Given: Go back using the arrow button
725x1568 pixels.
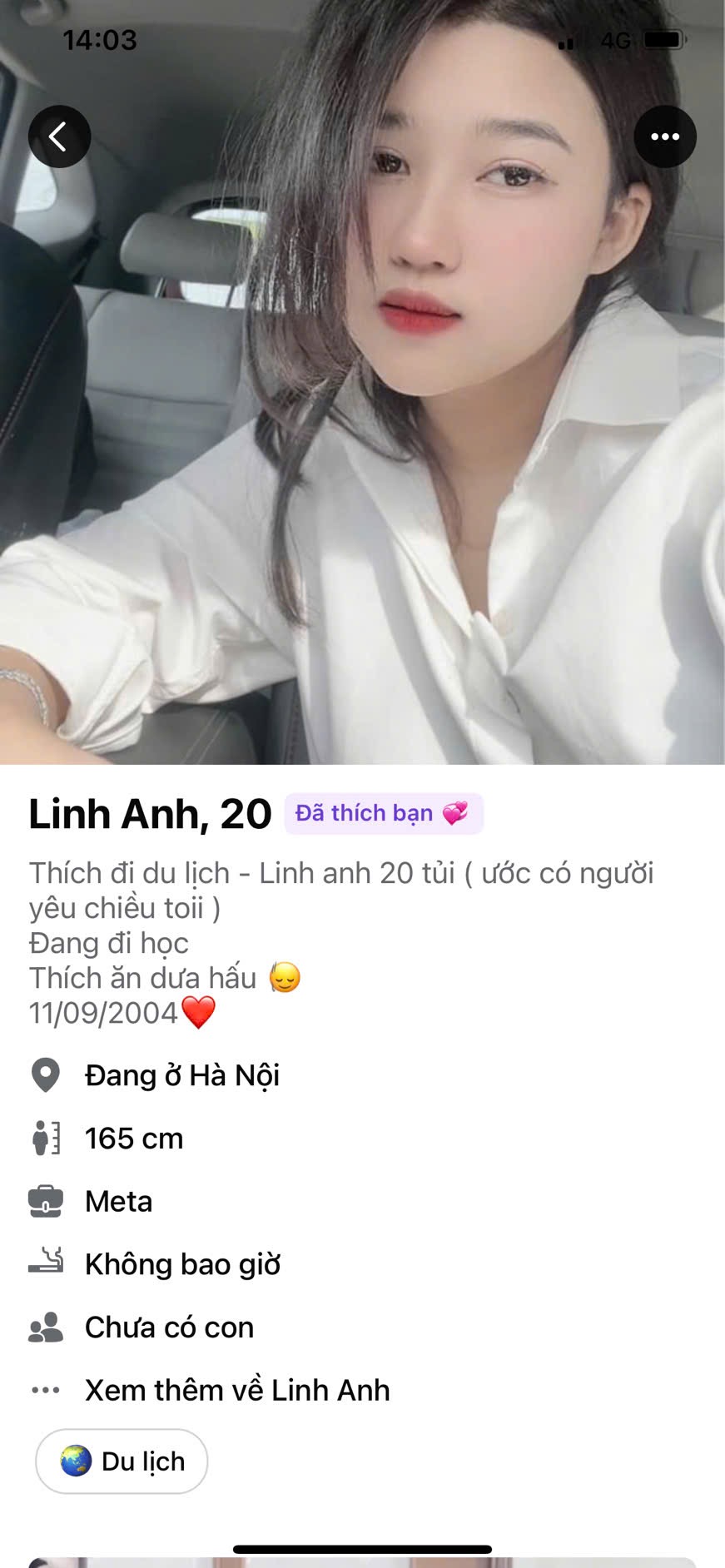Looking at the screenshot, I should 59,136.
